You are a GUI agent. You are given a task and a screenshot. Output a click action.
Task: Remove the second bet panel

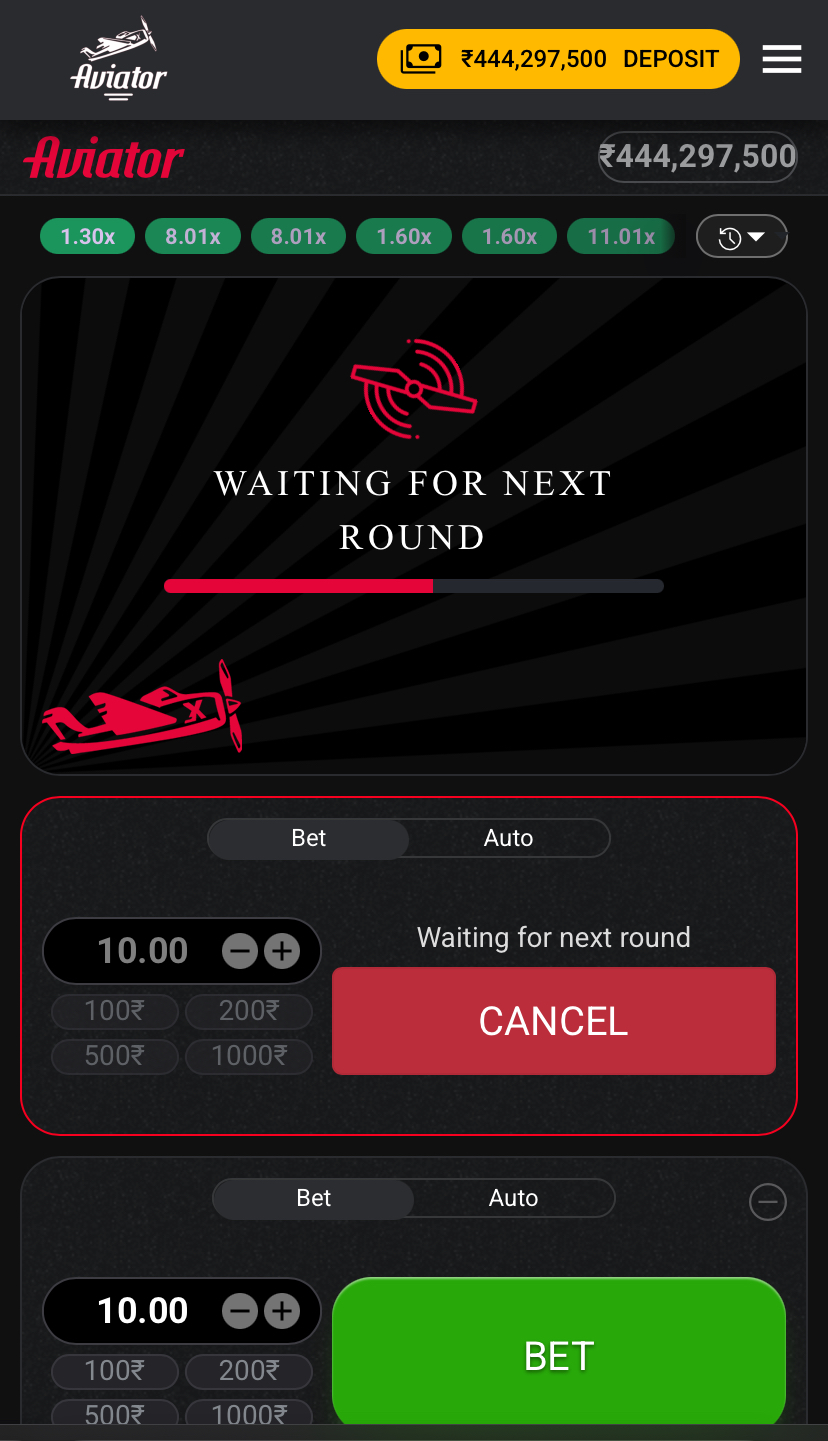coord(767,1203)
